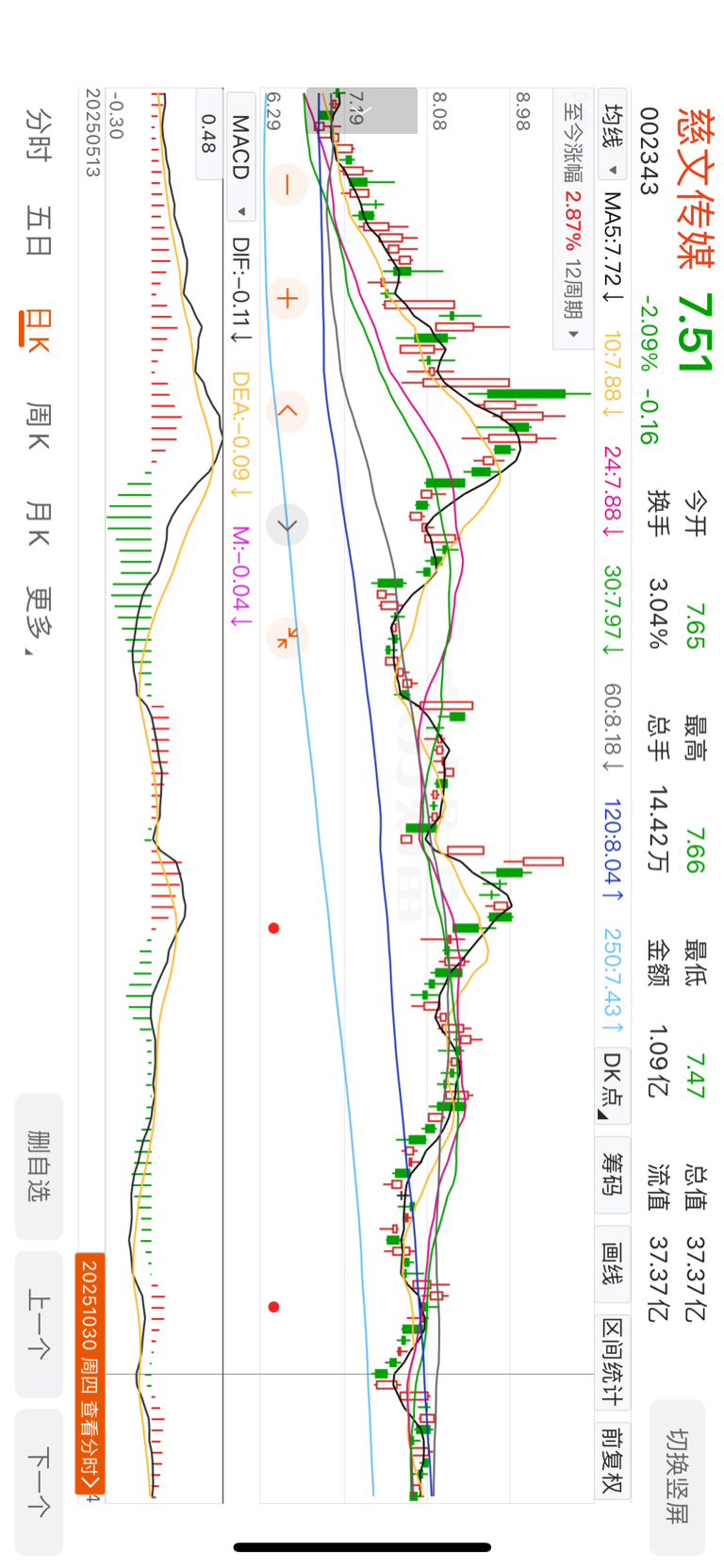Select the 月K monthly chart tab
The height and width of the screenshot is (1568, 724).
click(x=38, y=524)
